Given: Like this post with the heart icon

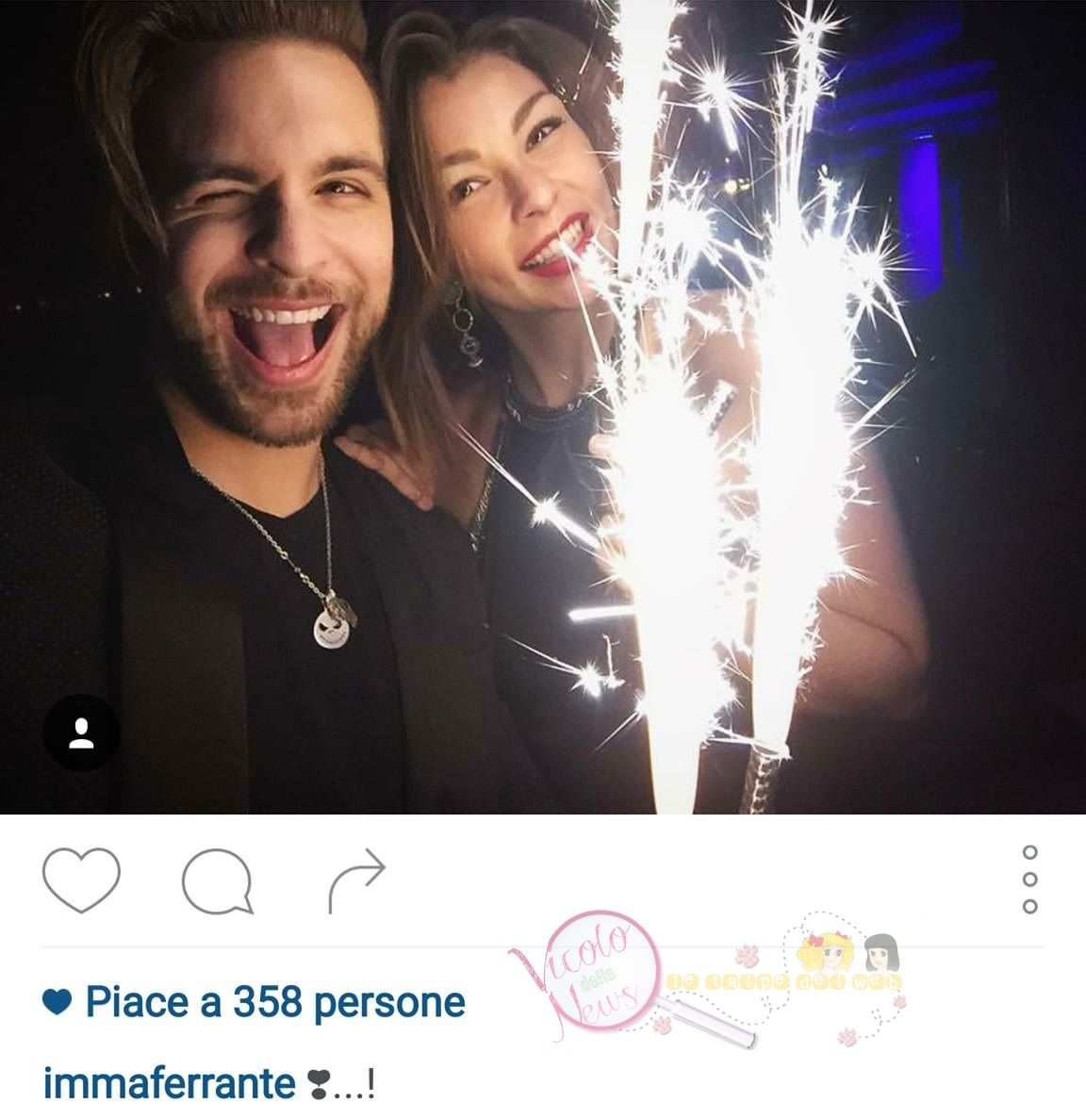Looking at the screenshot, I should pyautogui.click(x=81, y=880).
